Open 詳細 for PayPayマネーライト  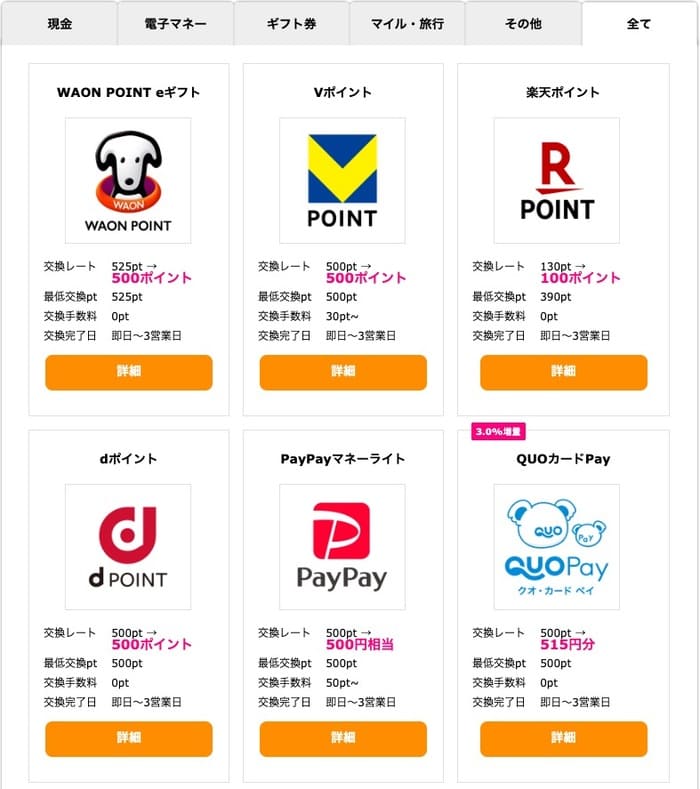(x=343, y=738)
